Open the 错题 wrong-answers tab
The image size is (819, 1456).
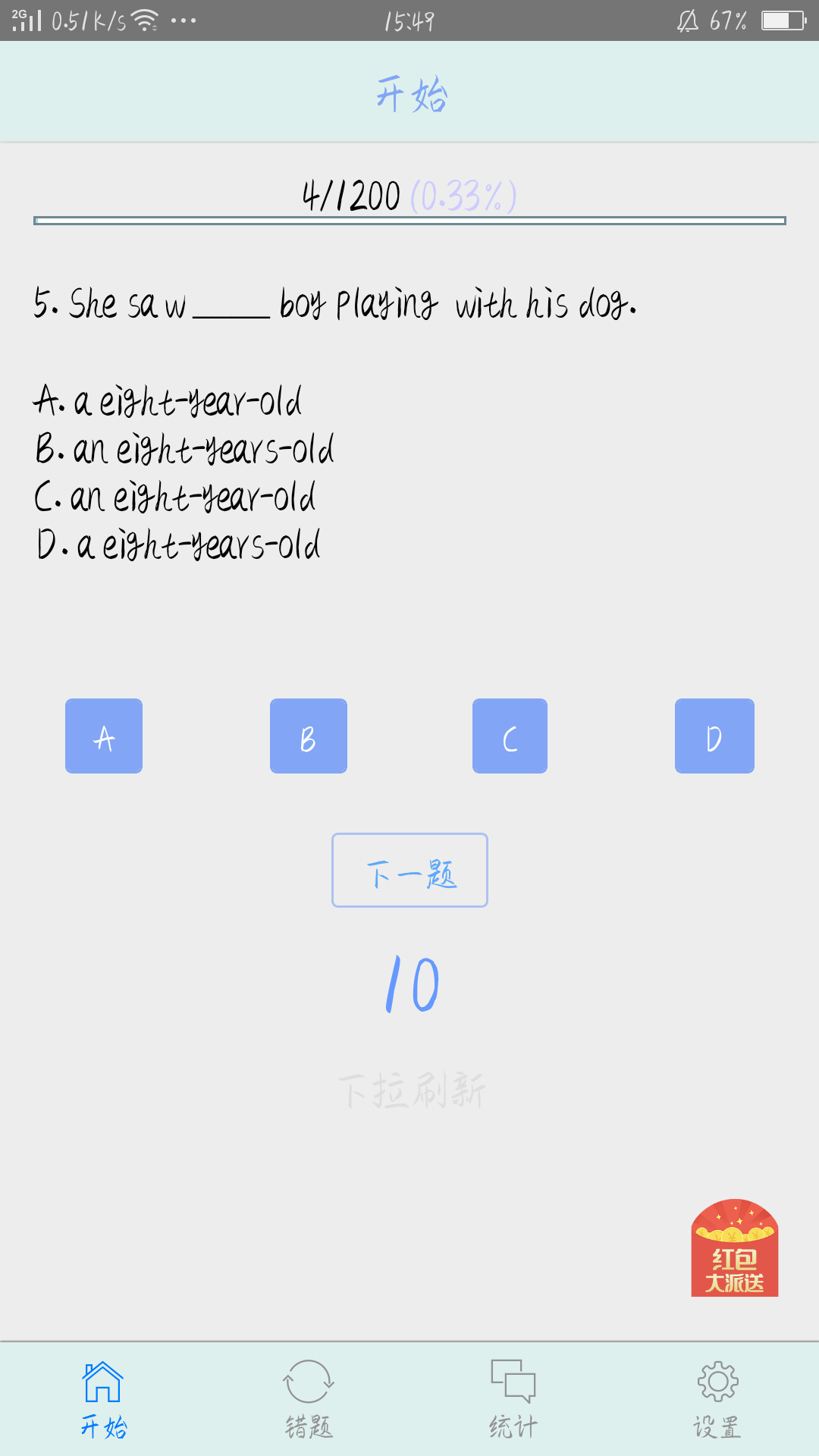(x=309, y=1399)
